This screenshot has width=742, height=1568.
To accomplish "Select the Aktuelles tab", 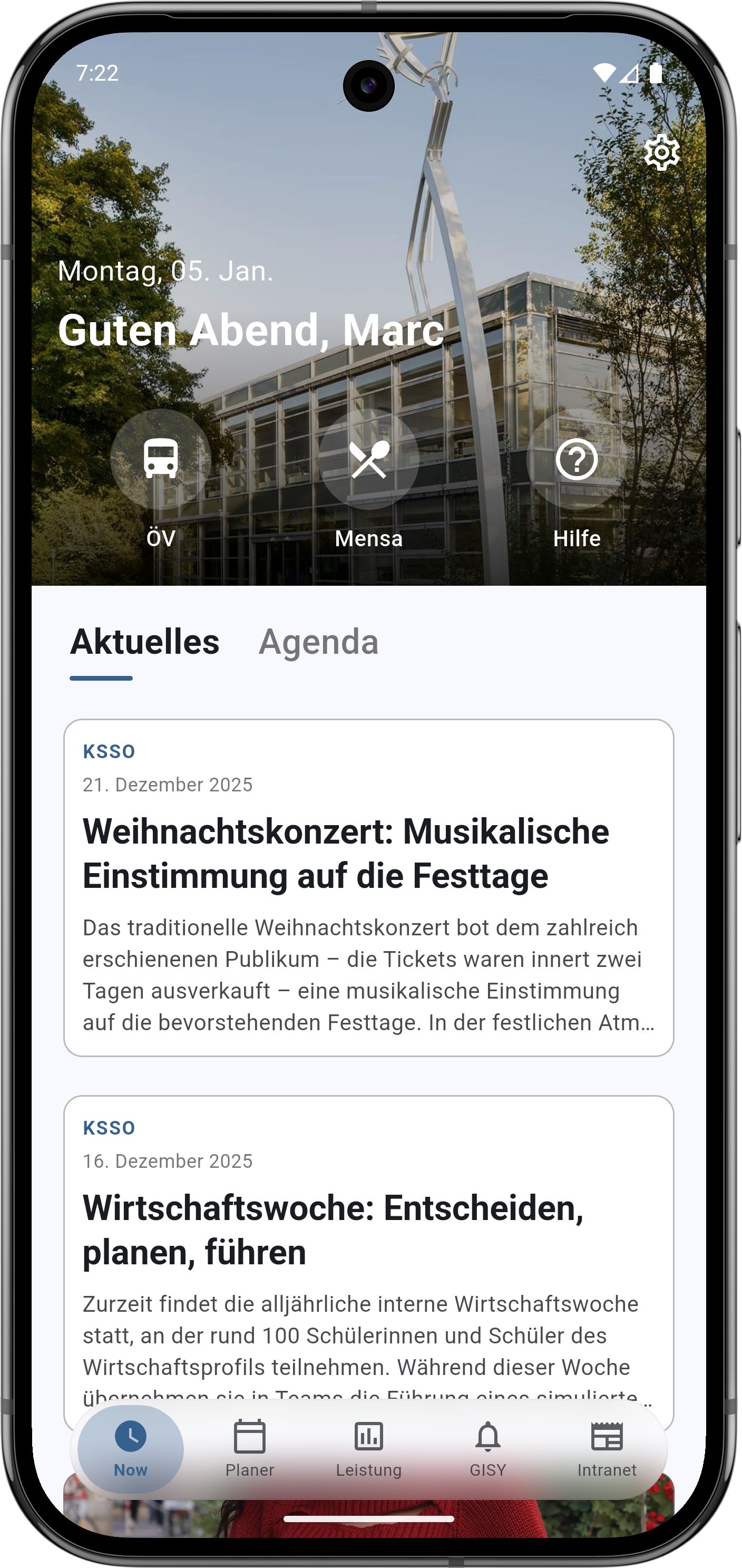I will [144, 642].
